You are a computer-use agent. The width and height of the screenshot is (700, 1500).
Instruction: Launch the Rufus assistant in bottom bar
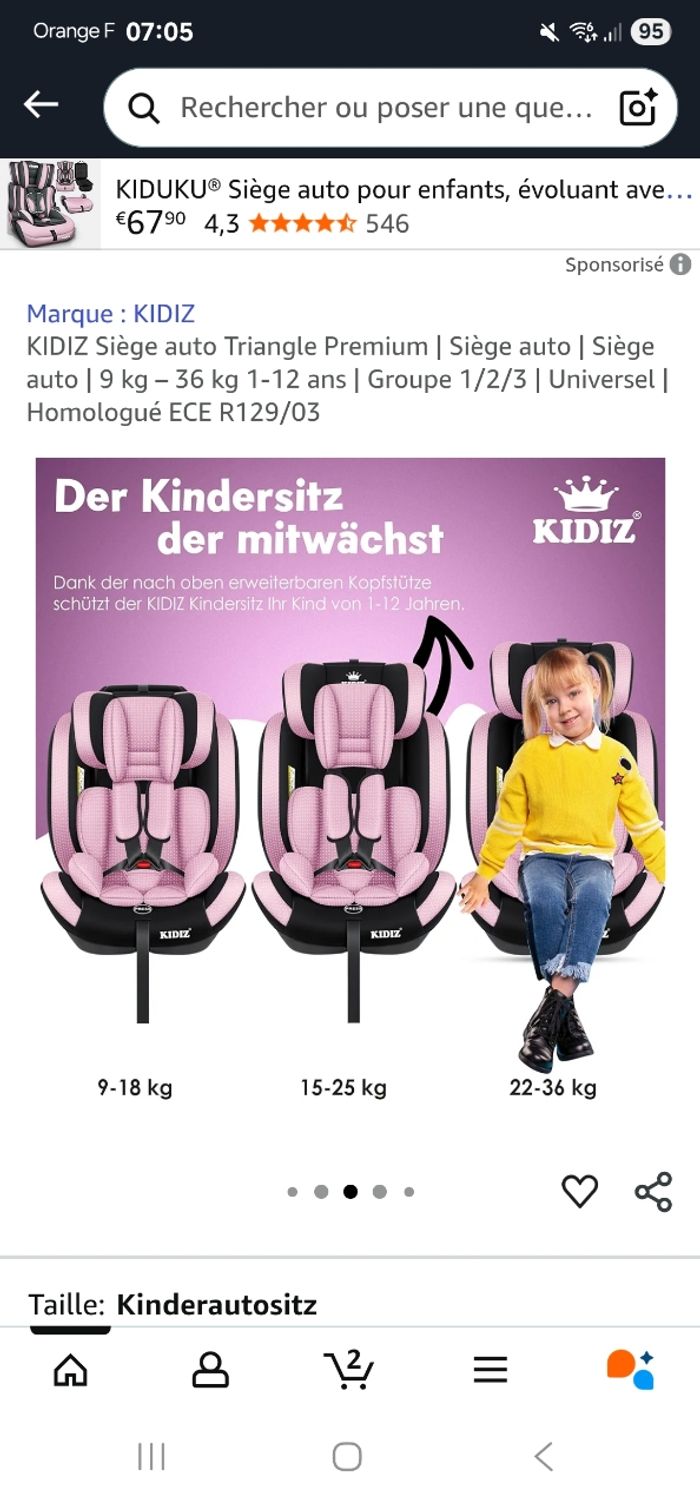[630, 1369]
